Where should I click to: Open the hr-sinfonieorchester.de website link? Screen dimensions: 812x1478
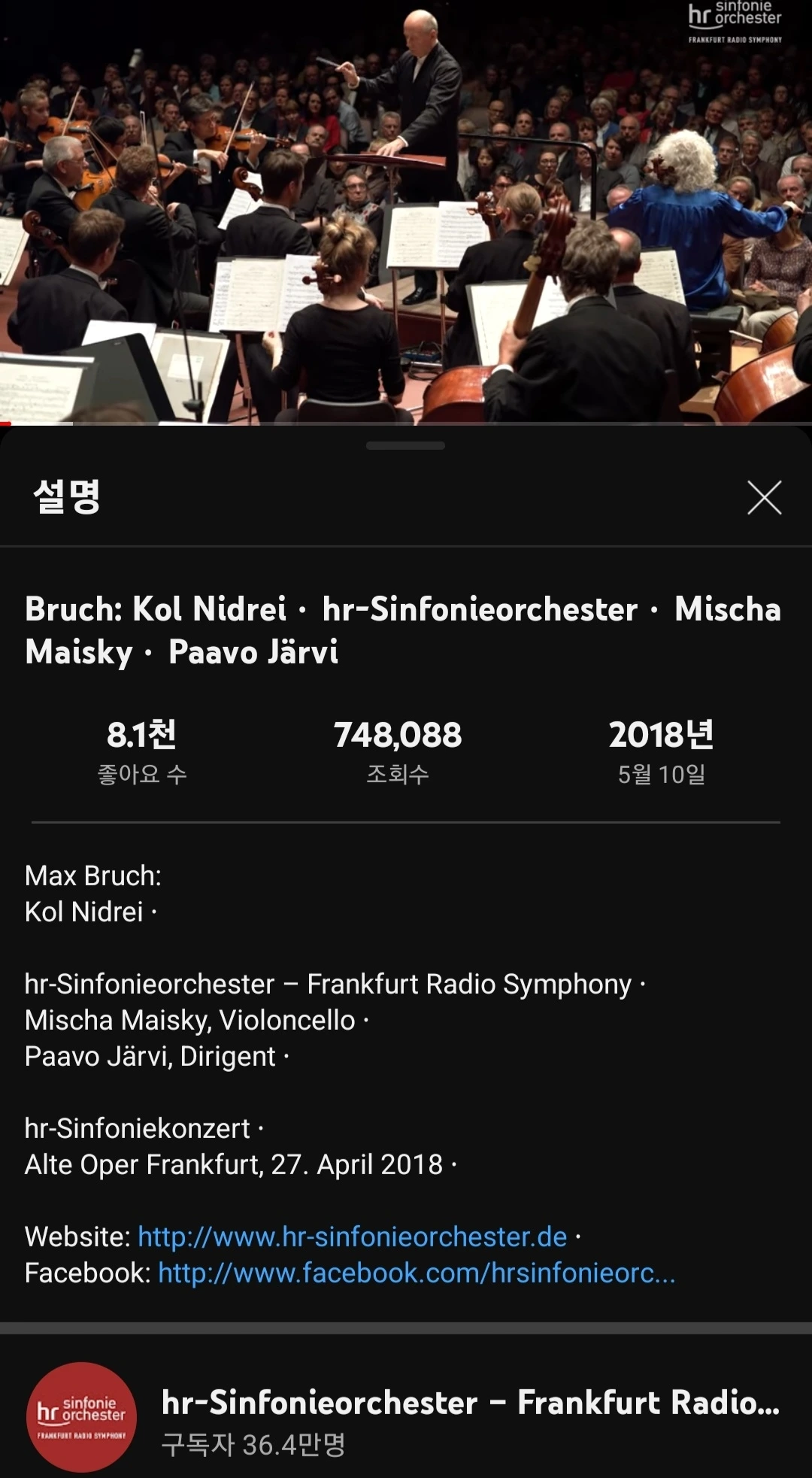352,1237
